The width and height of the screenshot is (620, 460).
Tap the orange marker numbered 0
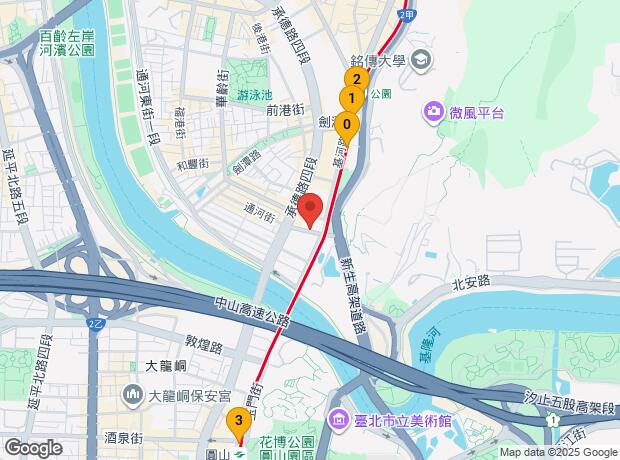346,127
